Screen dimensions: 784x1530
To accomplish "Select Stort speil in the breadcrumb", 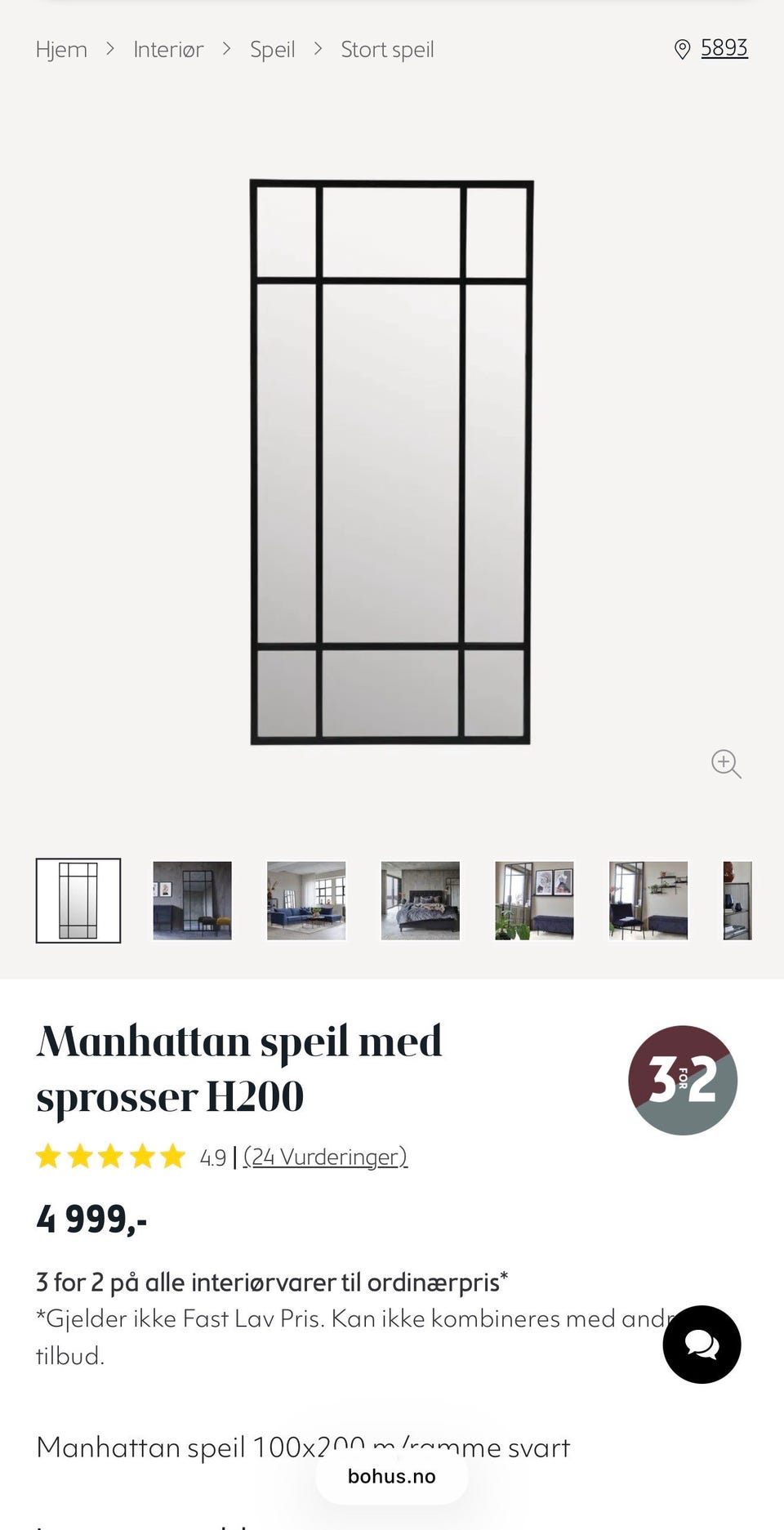I will pyautogui.click(x=386, y=49).
